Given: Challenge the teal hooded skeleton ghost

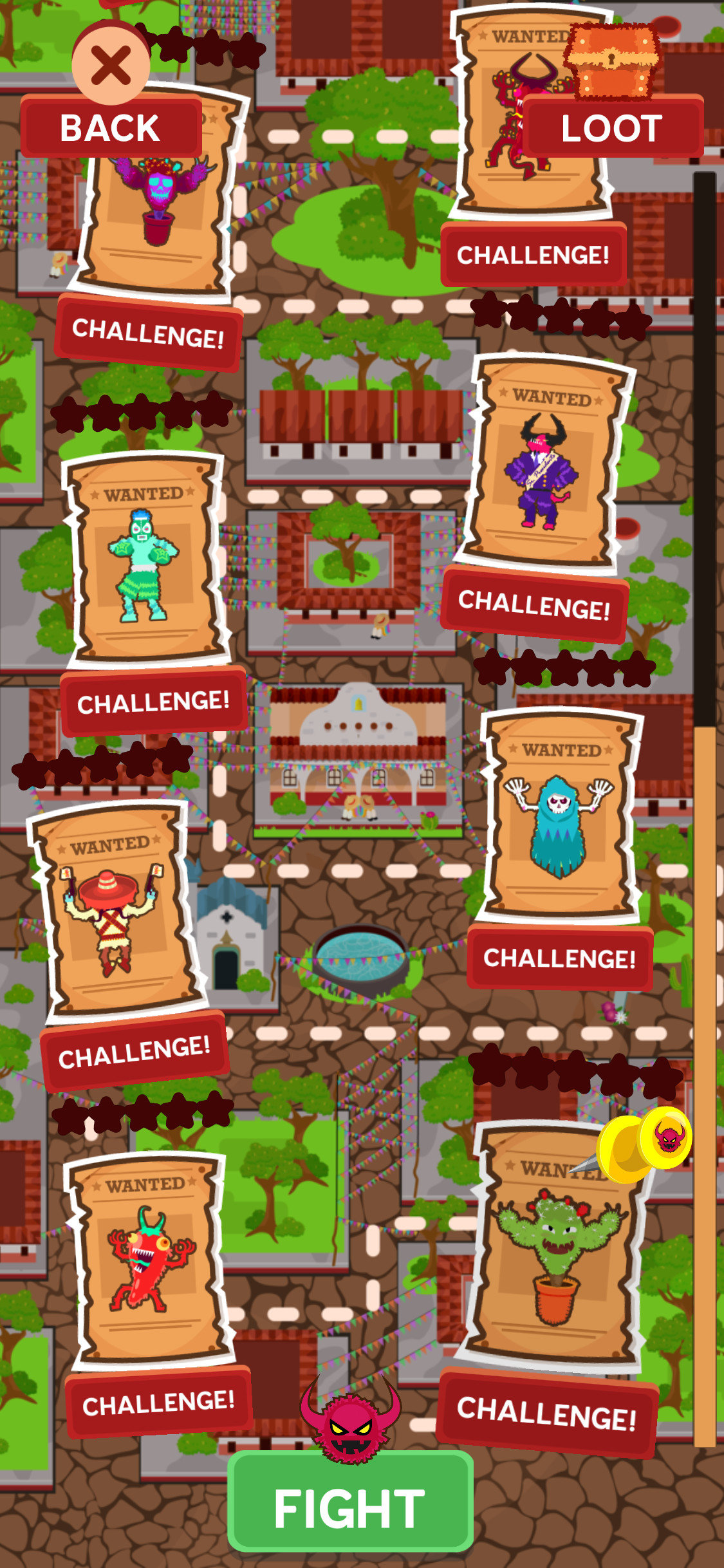Looking at the screenshot, I should pyautogui.click(x=559, y=958).
